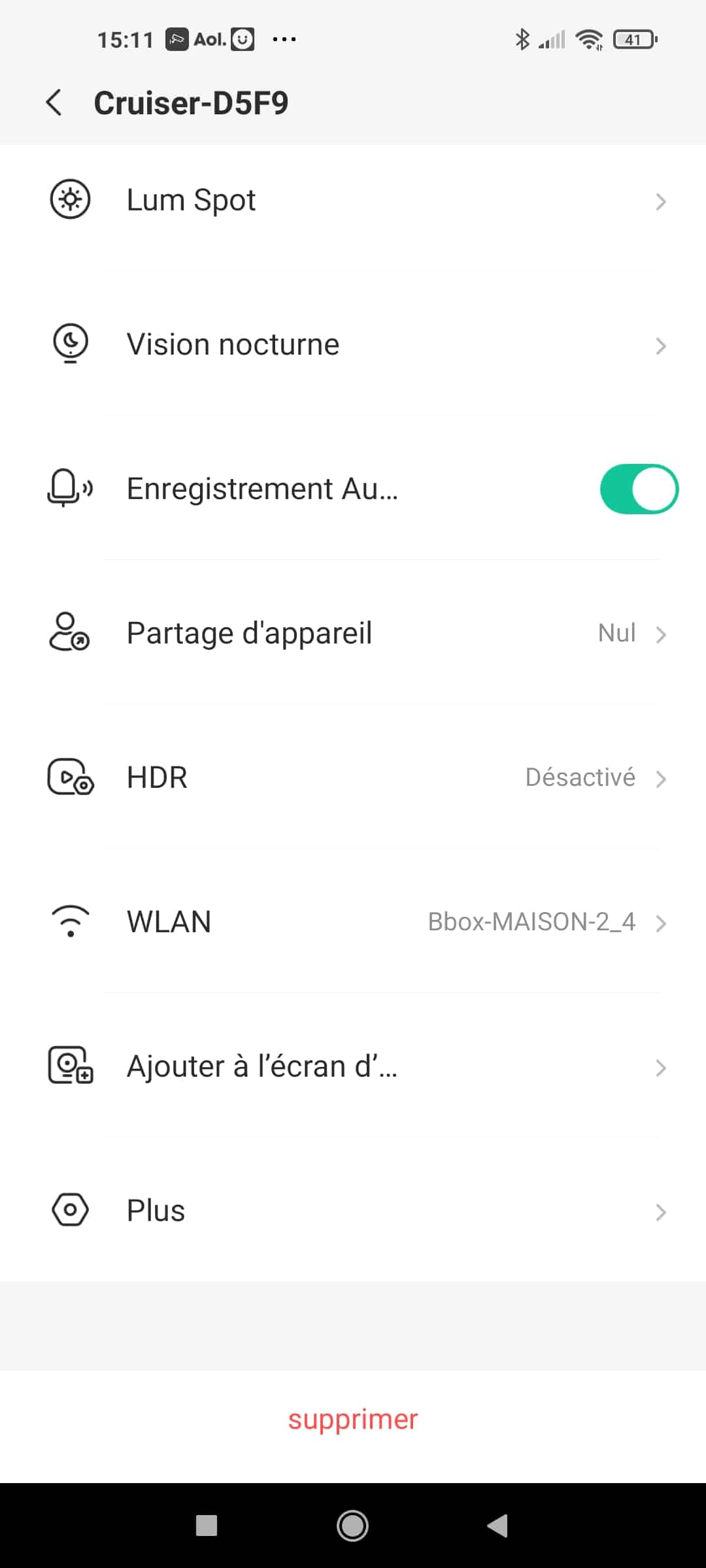This screenshot has width=706, height=1568.
Task: Go back from Cruiser-D5F9 settings
Action: (x=55, y=103)
